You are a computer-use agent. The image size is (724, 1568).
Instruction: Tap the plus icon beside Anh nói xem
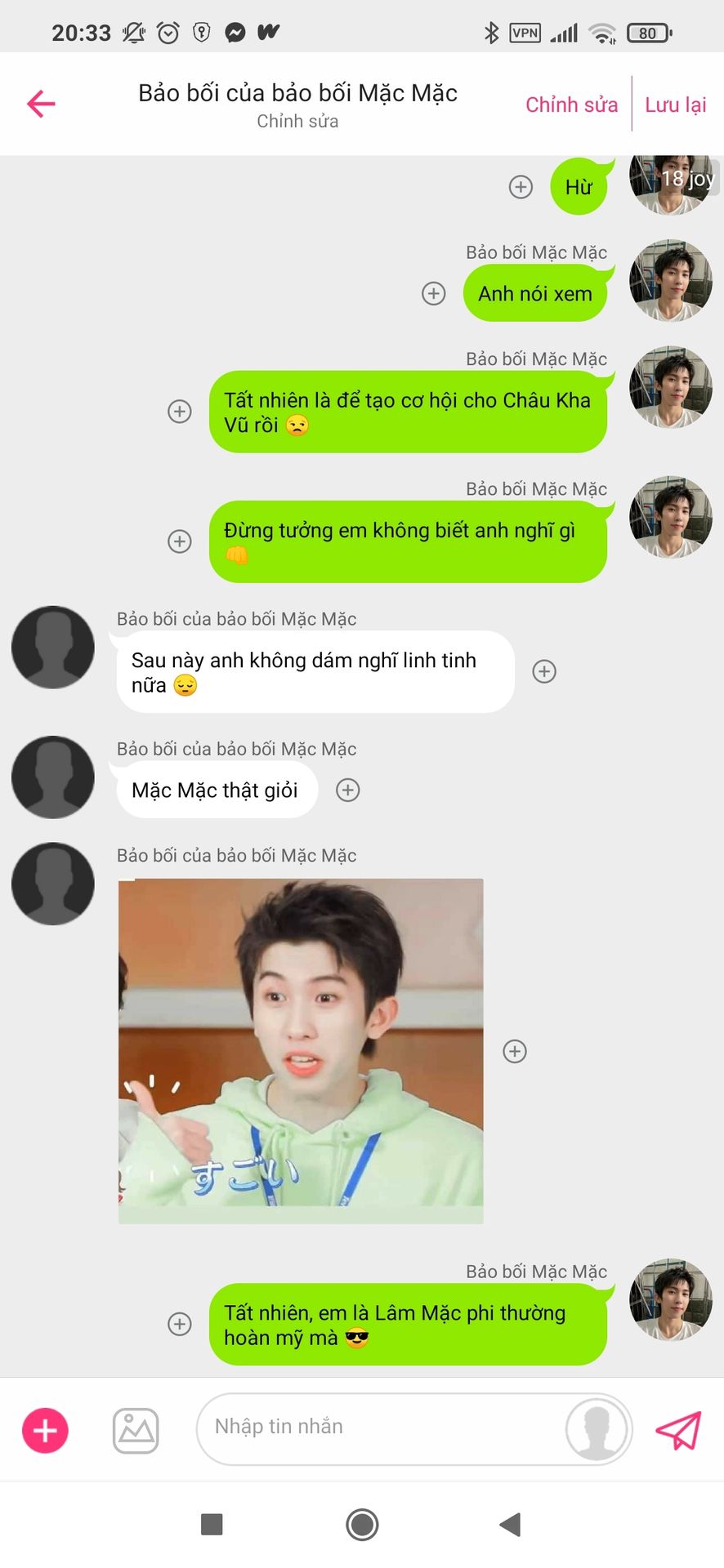[x=434, y=293]
